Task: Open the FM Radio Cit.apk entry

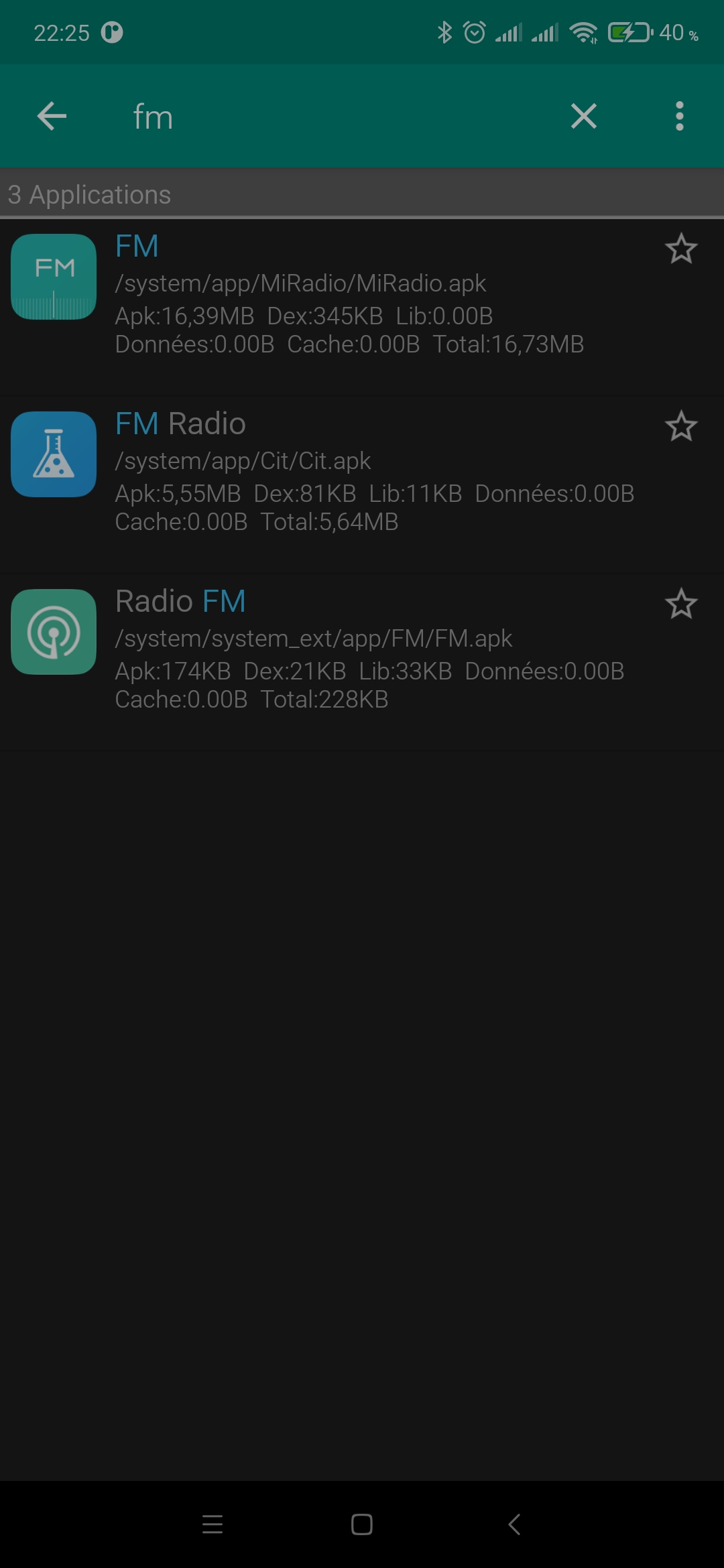Action: coord(362,484)
